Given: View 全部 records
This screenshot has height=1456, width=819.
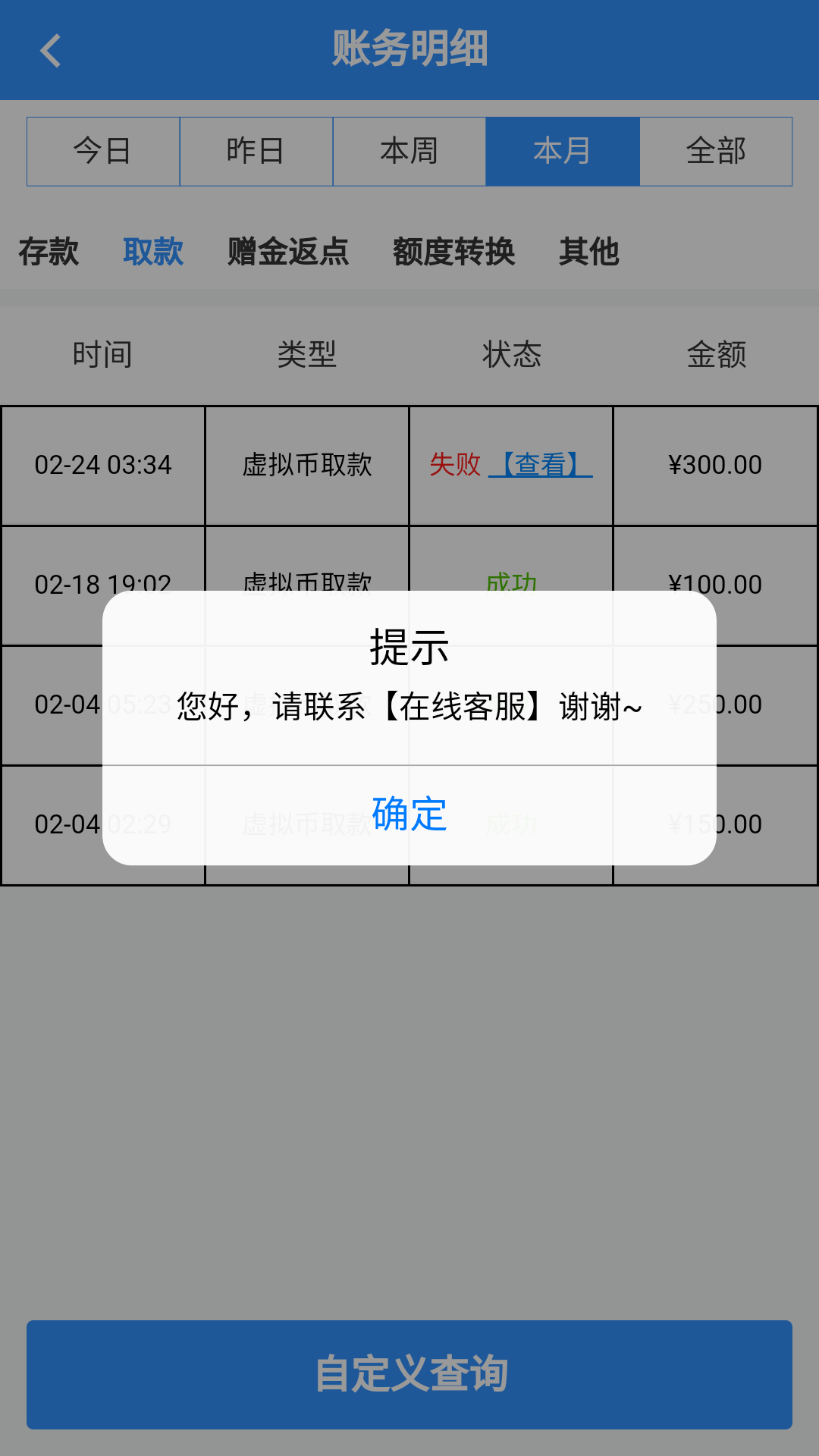Looking at the screenshot, I should [x=716, y=151].
